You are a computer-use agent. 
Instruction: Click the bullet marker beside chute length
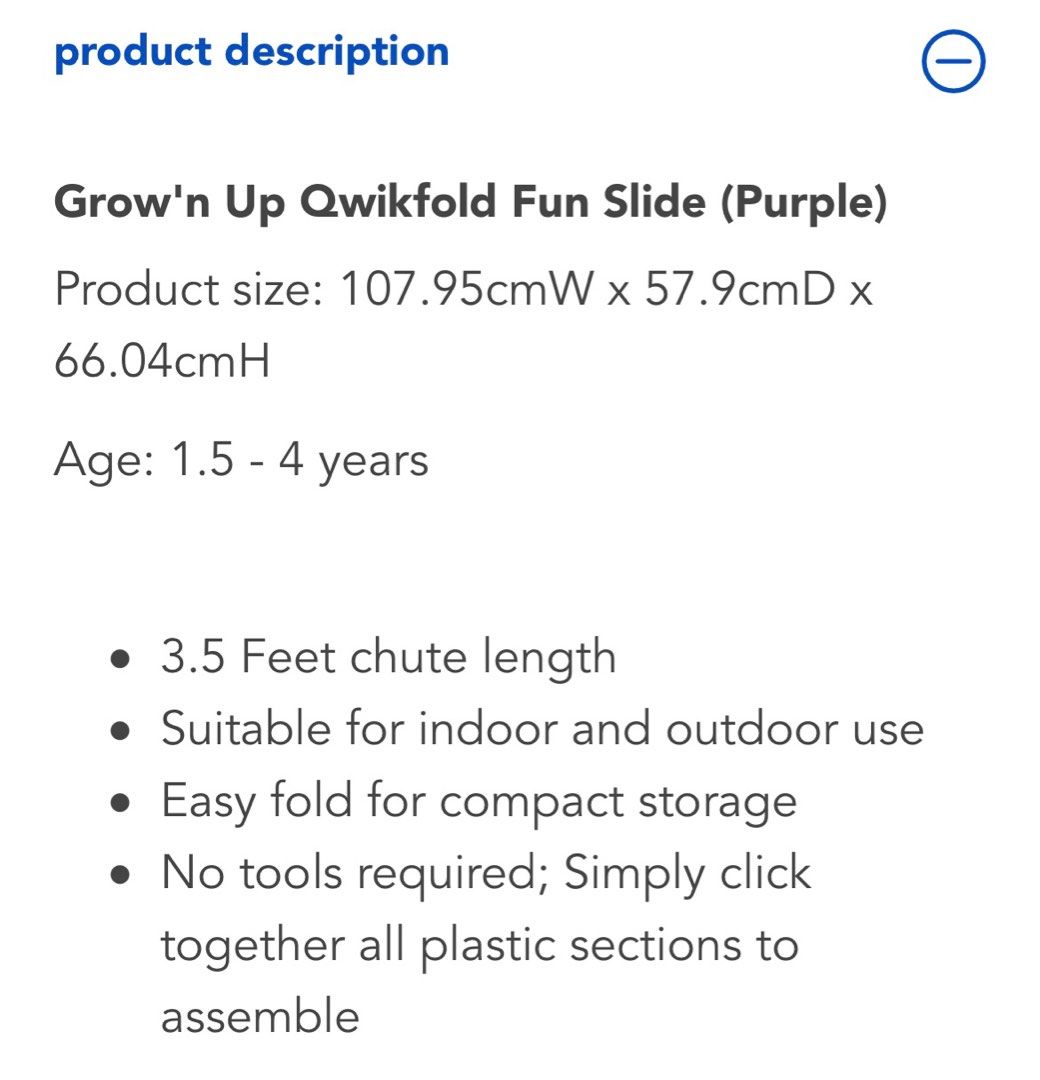point(122,658)
